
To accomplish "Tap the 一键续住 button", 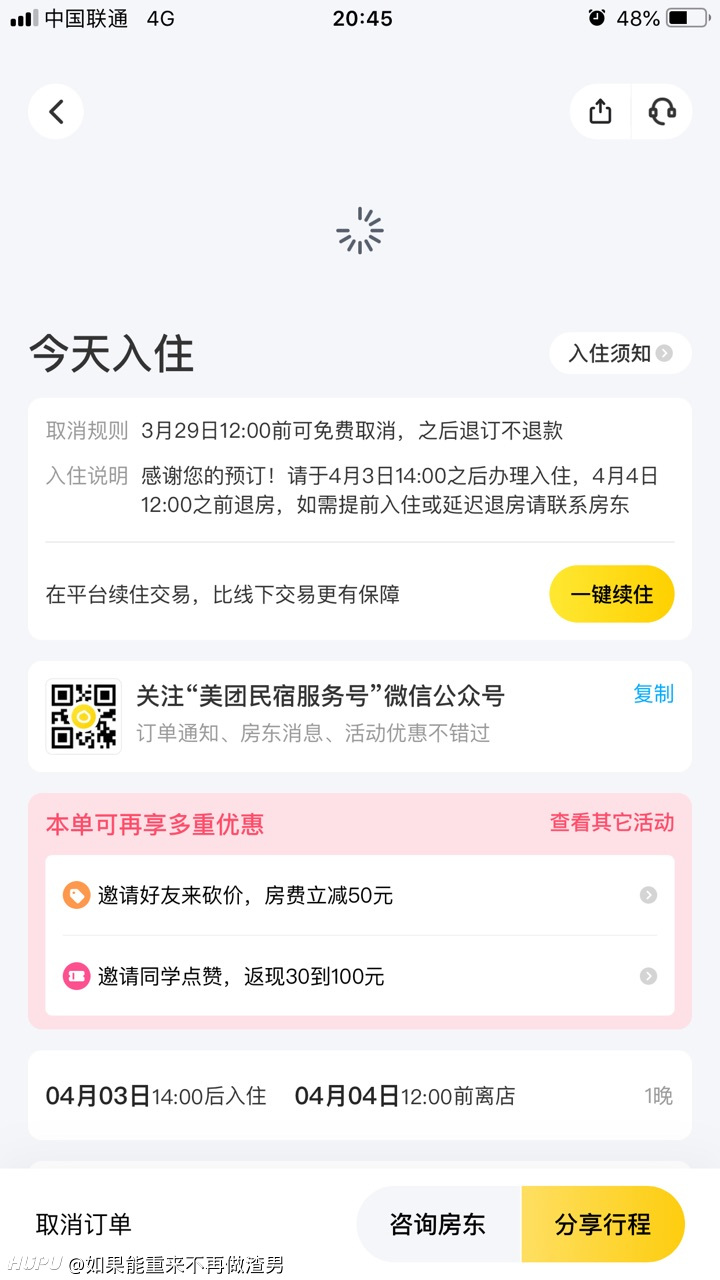I will pos(612,594).
